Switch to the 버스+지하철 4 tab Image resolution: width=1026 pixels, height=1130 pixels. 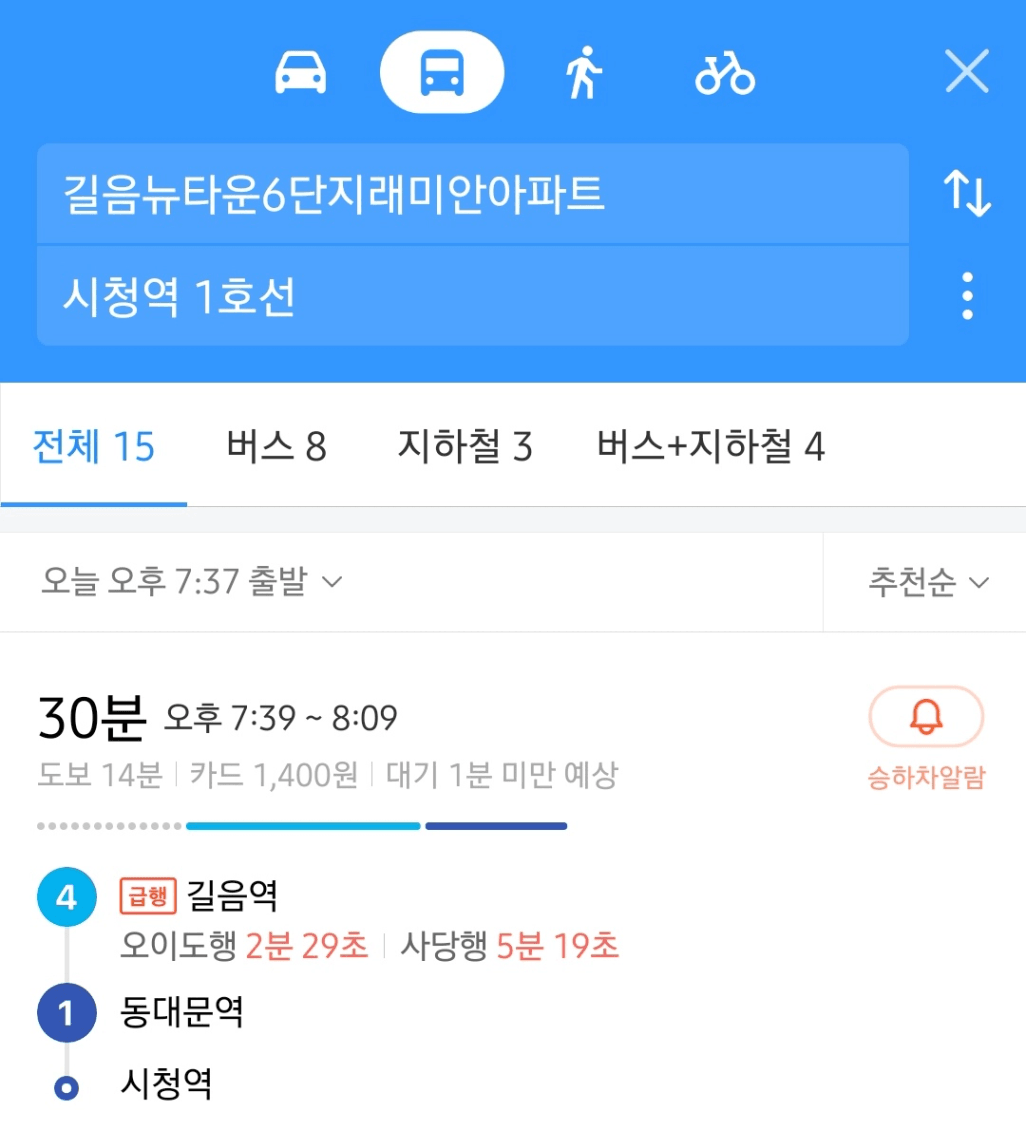point(710,446)
